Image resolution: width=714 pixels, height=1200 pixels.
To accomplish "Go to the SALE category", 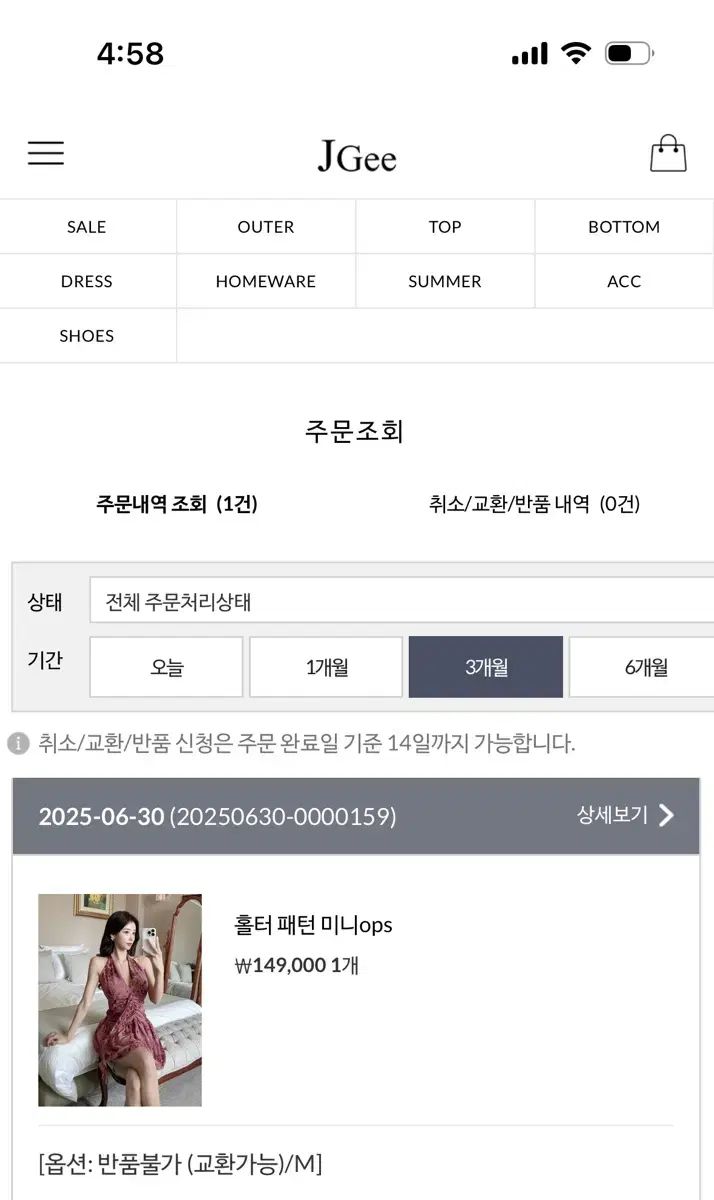I will click(x=87, y=227).
